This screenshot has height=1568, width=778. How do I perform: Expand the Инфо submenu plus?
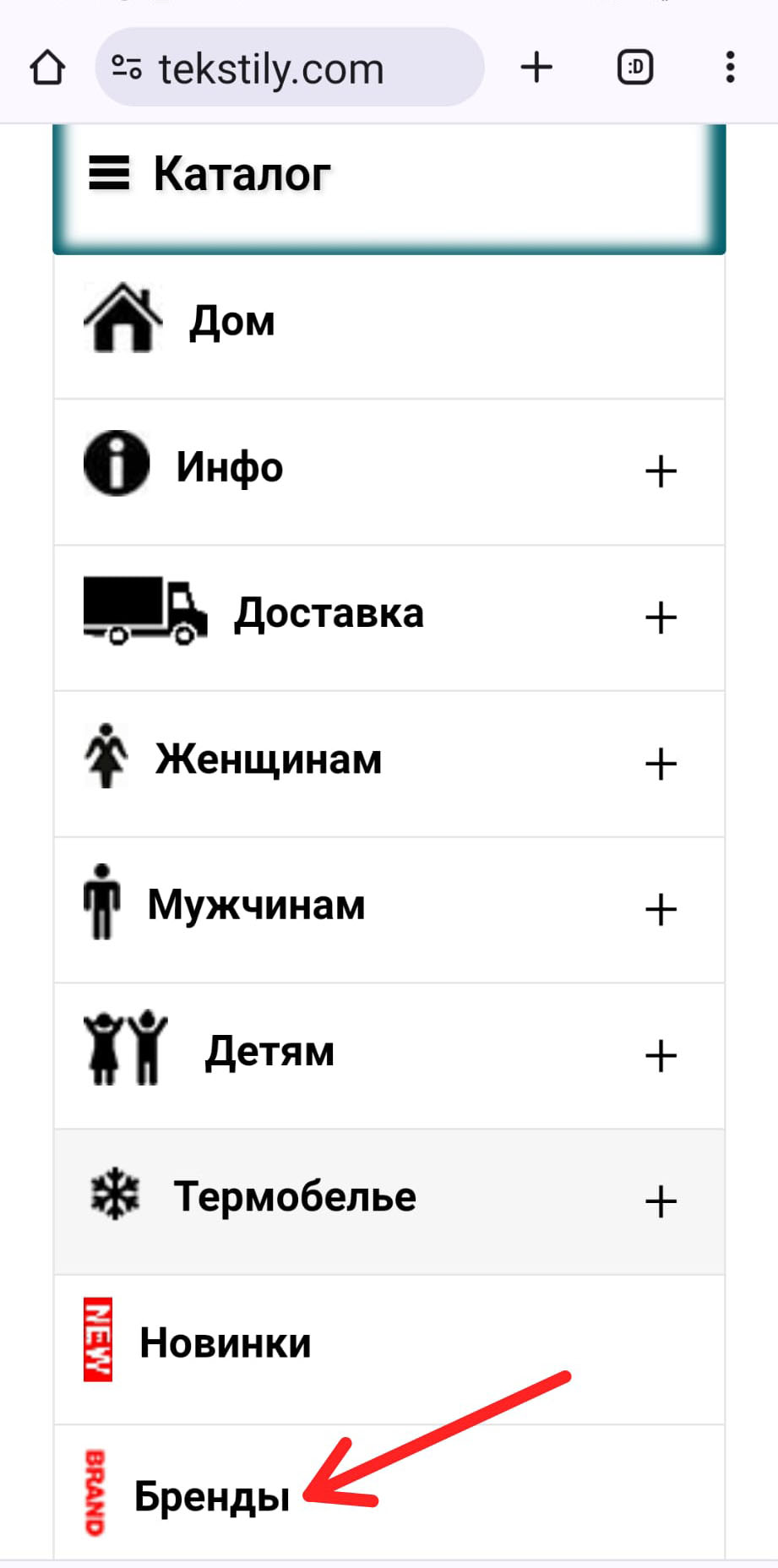(661, 471)
